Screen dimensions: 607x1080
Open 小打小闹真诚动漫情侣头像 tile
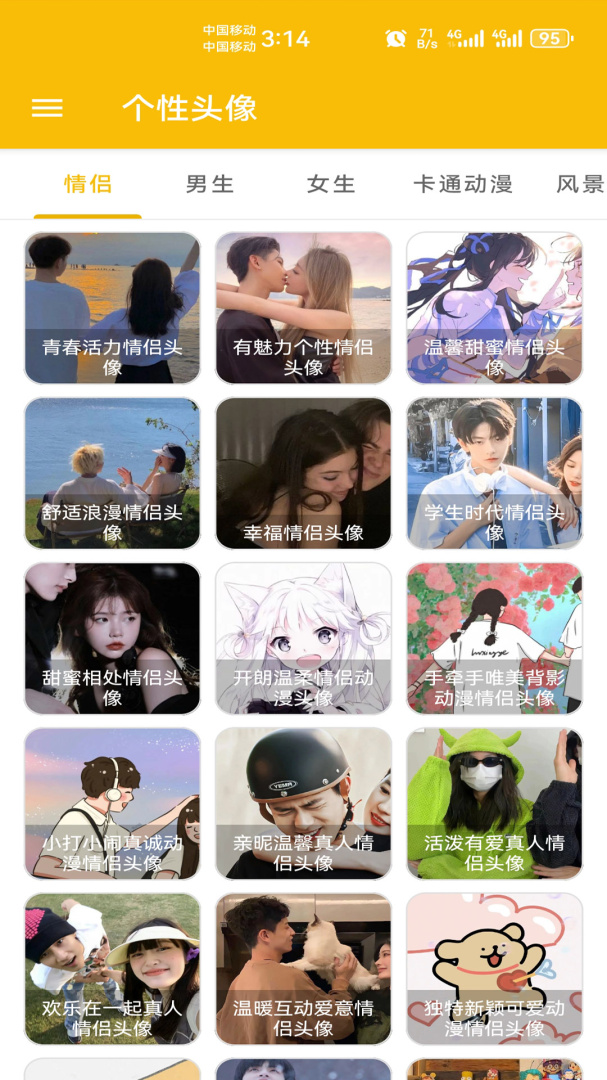[x=112, y=803]
